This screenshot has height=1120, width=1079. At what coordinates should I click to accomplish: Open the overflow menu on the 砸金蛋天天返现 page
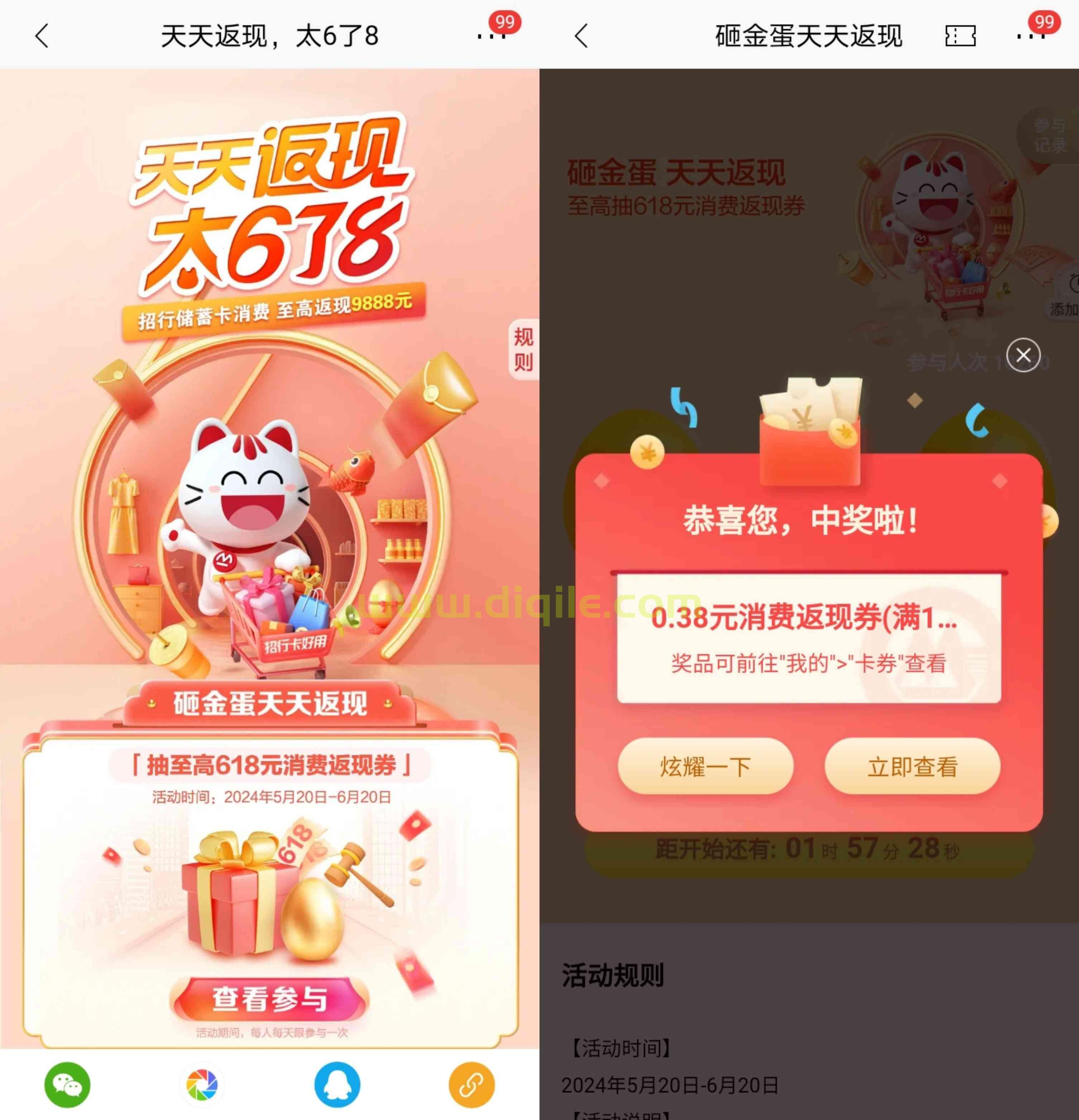pos(1031,36)
